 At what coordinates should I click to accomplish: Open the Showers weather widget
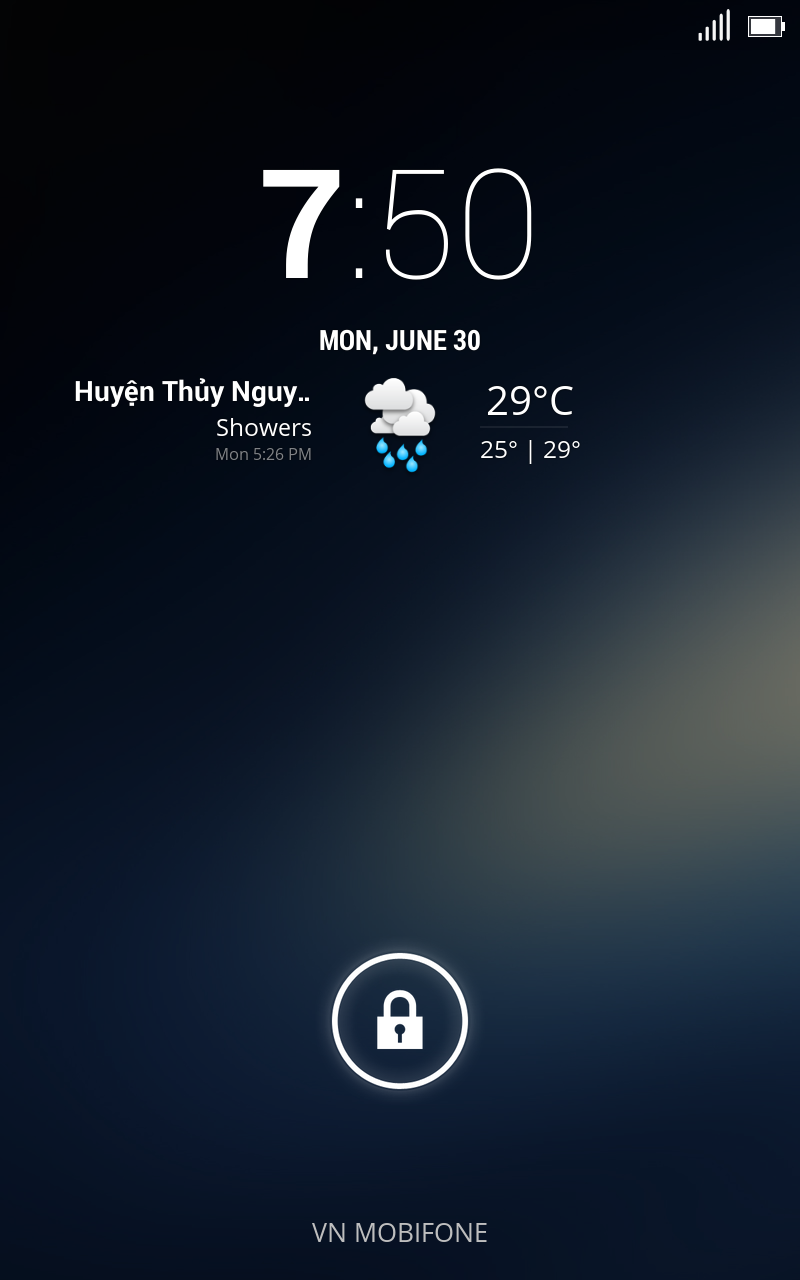click(x=328, y=423)
